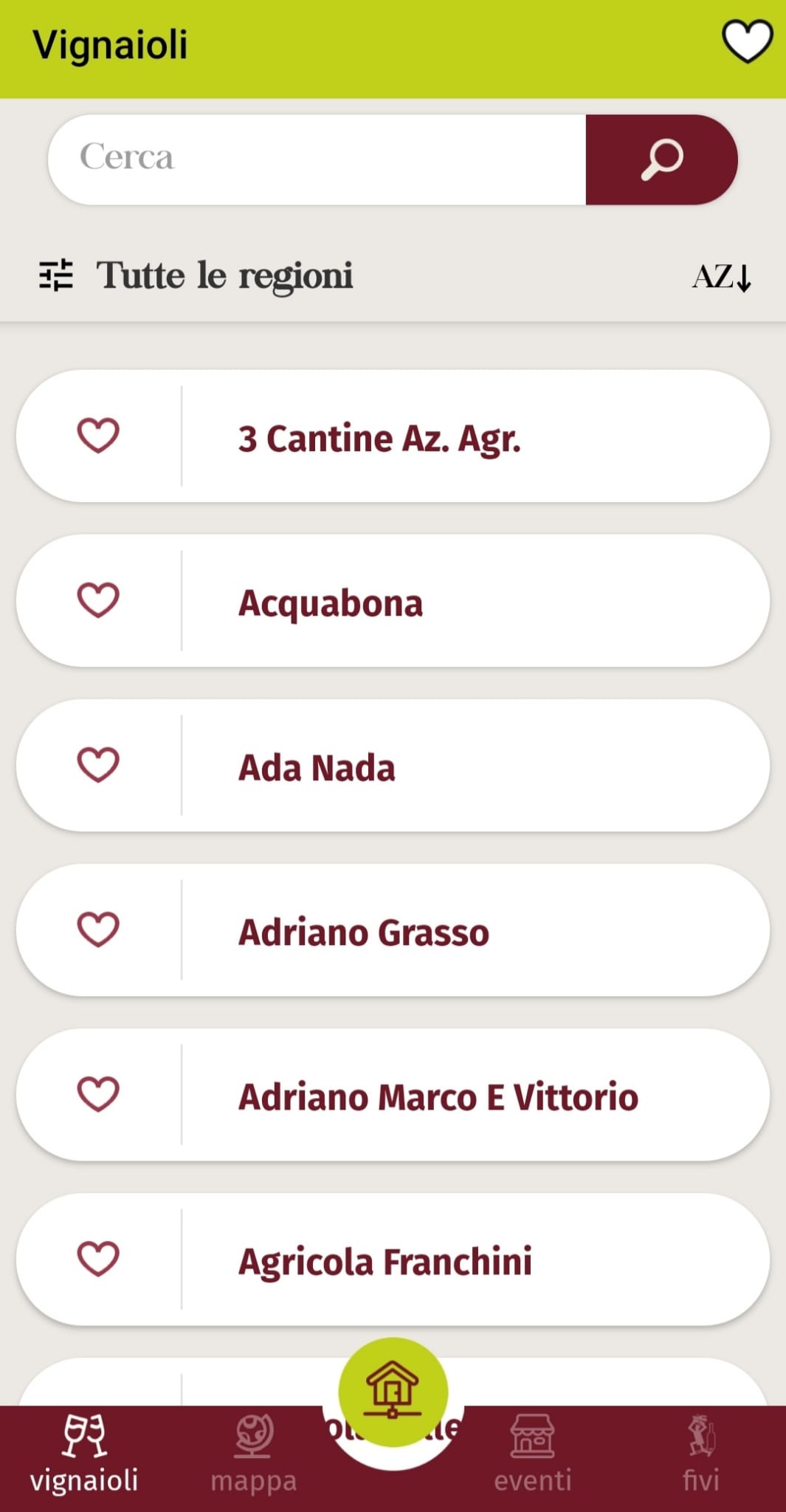The width and height of the screenshot is (786, 1512).
Task: Change AZ sort order
Action: pyautogui.click(x=721, y=277)
